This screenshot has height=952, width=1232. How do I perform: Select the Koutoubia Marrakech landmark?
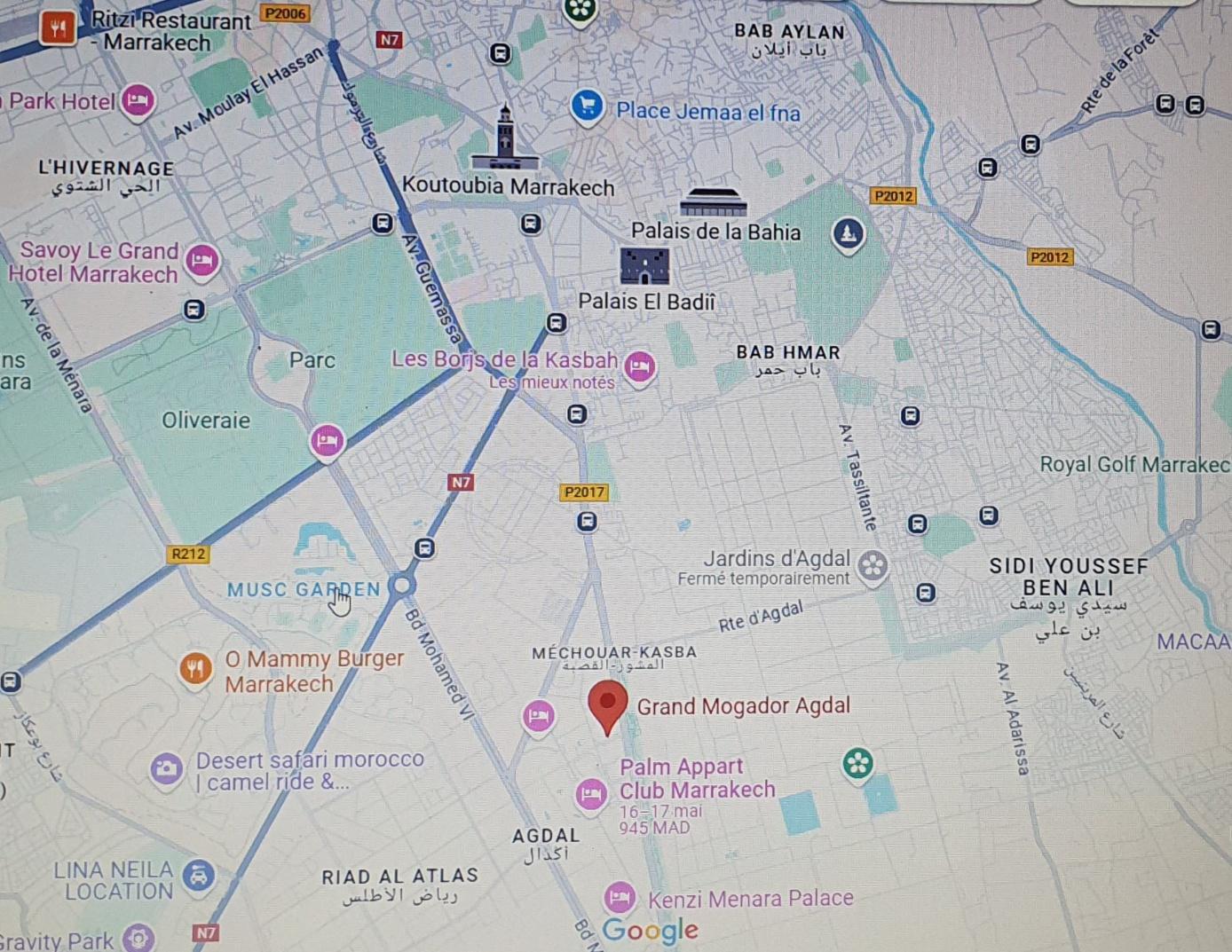505,140
